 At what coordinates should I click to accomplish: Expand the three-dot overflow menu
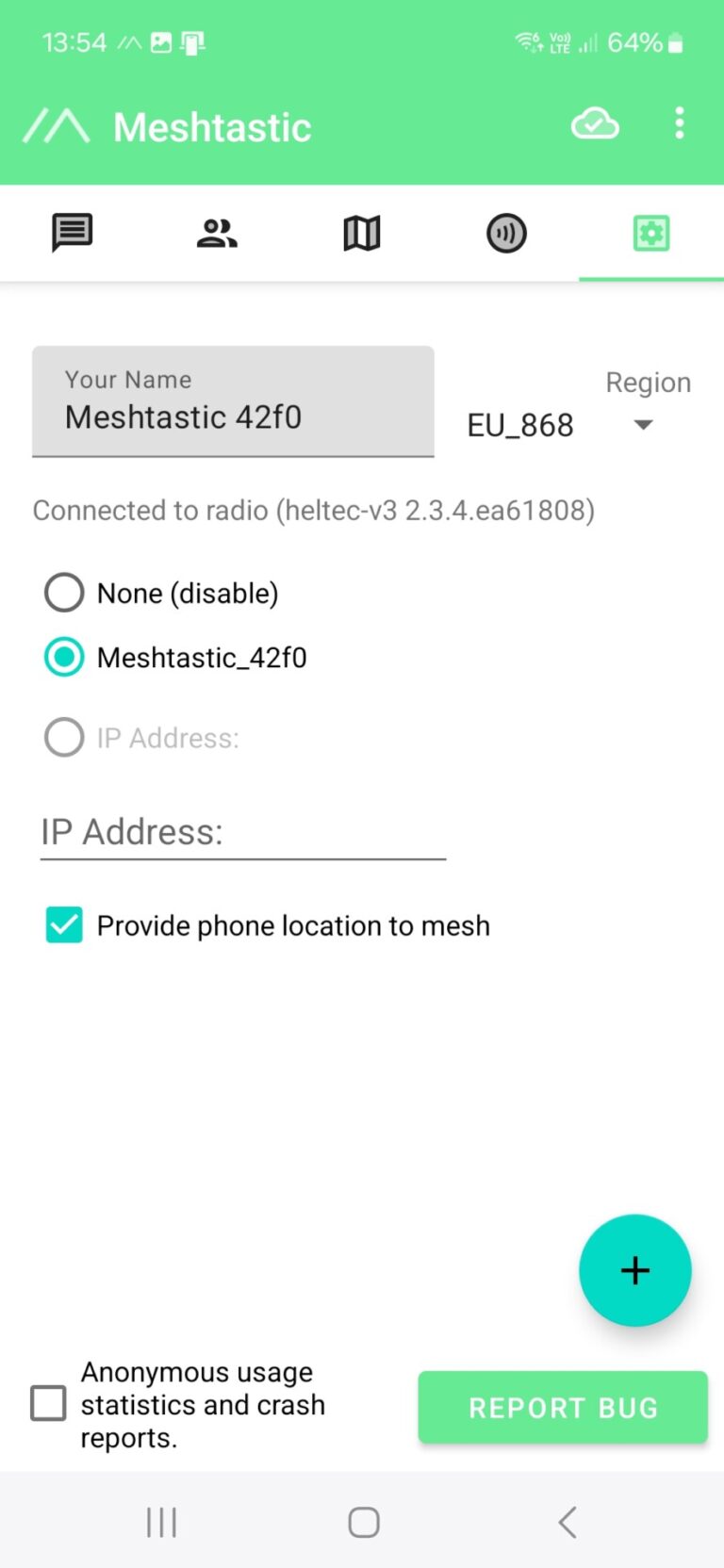[x=680, y=123]
